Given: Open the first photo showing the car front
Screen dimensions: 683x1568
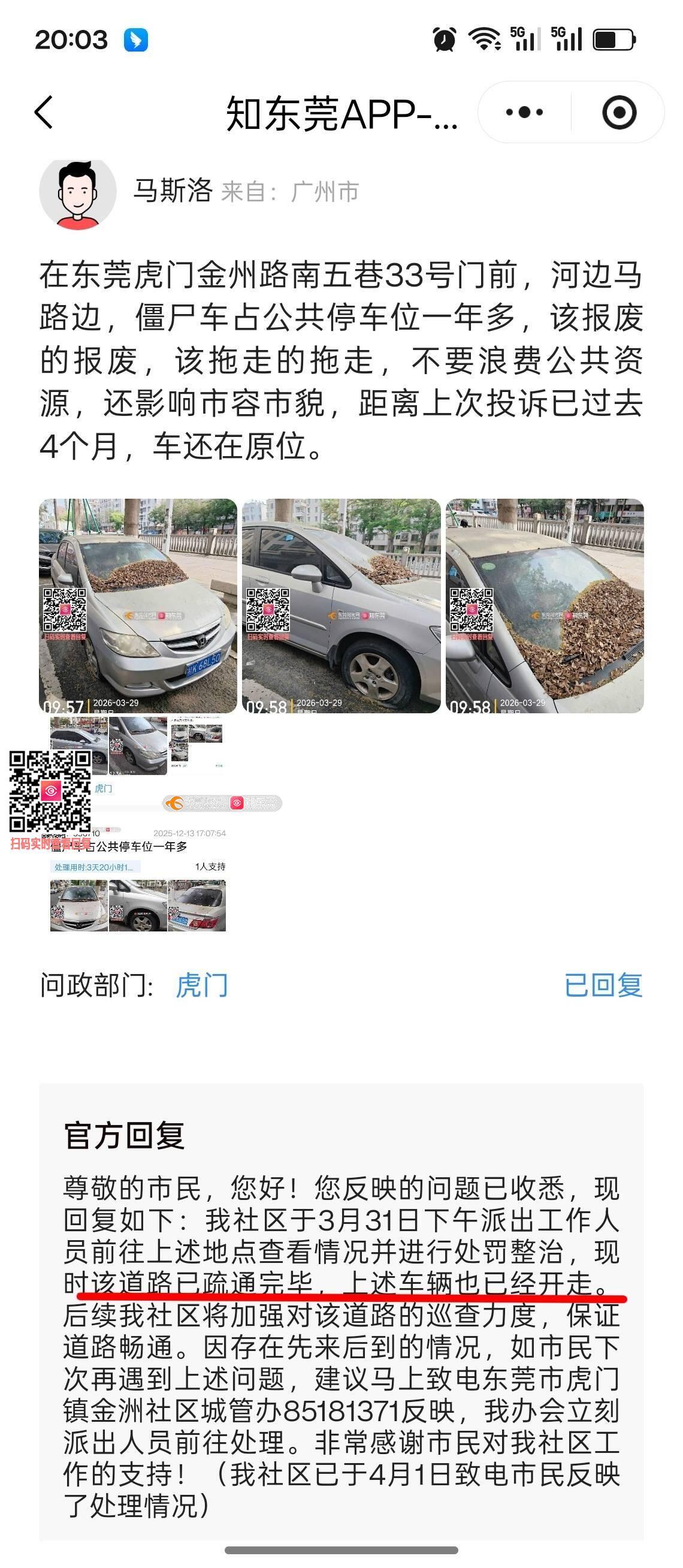Looking at the screenshot, I should (x=138, y=605).
